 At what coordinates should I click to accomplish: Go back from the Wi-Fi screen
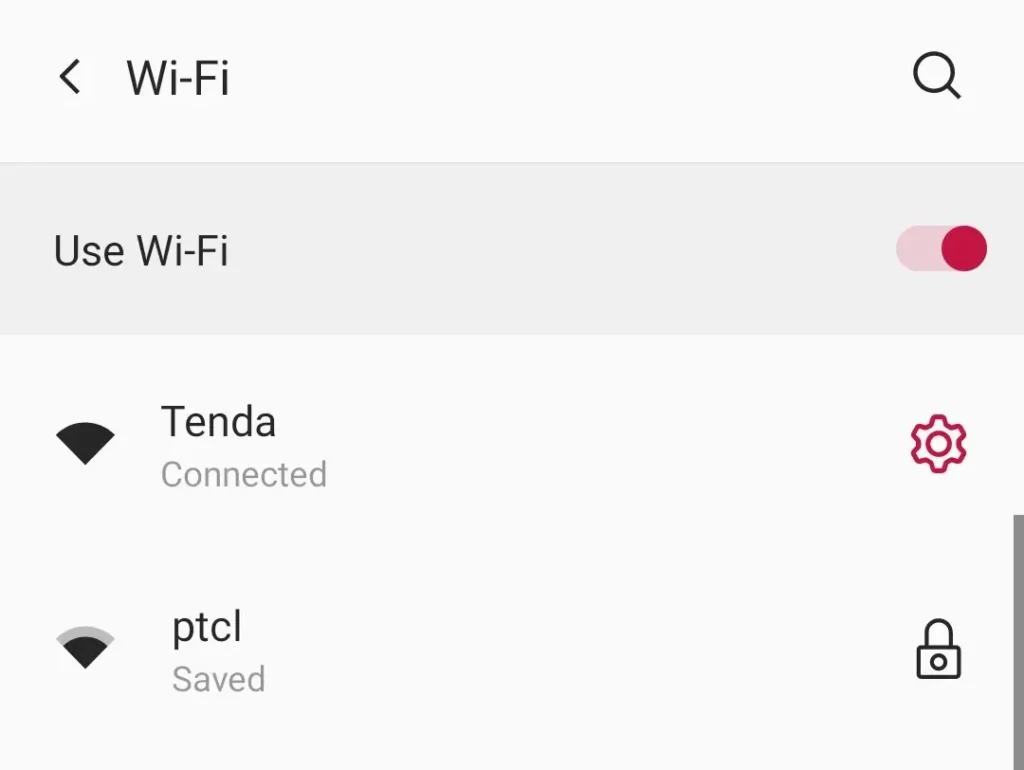(x=70, y=77)
